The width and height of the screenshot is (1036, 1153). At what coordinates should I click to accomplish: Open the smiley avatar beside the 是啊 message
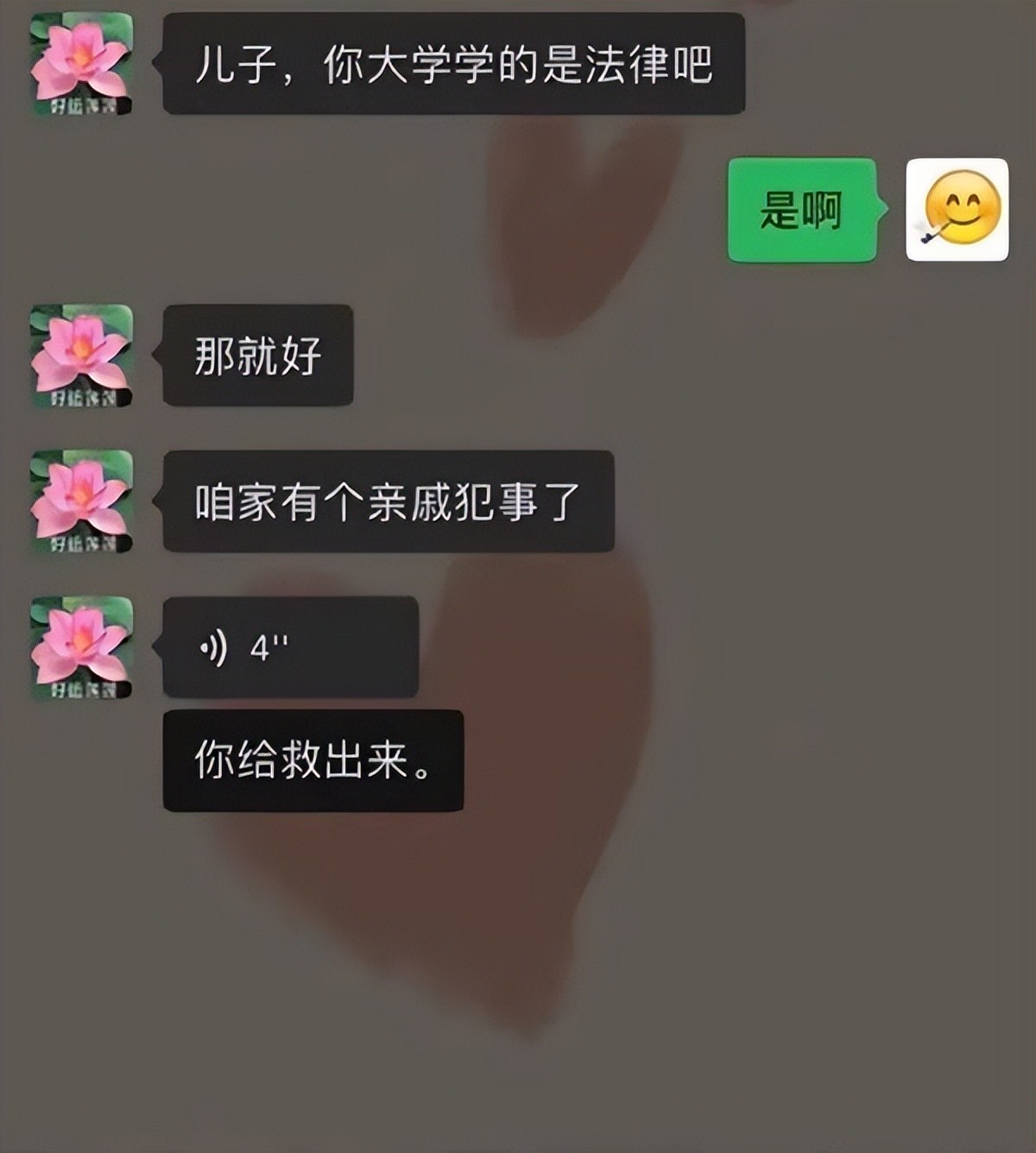[x=957, y=210]
